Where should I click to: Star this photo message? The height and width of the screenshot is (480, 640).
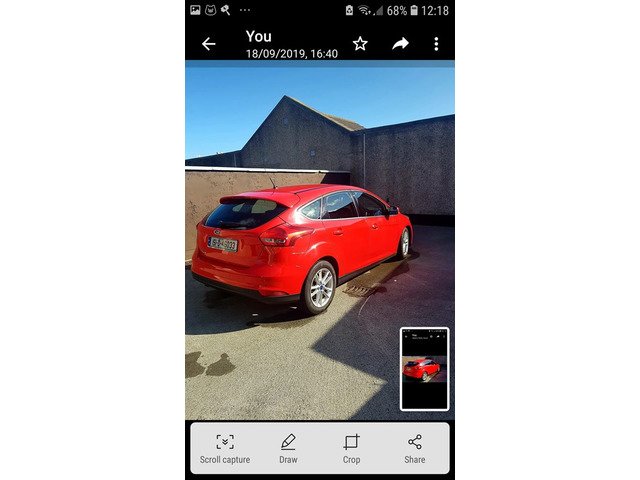[x=360, y=44]
